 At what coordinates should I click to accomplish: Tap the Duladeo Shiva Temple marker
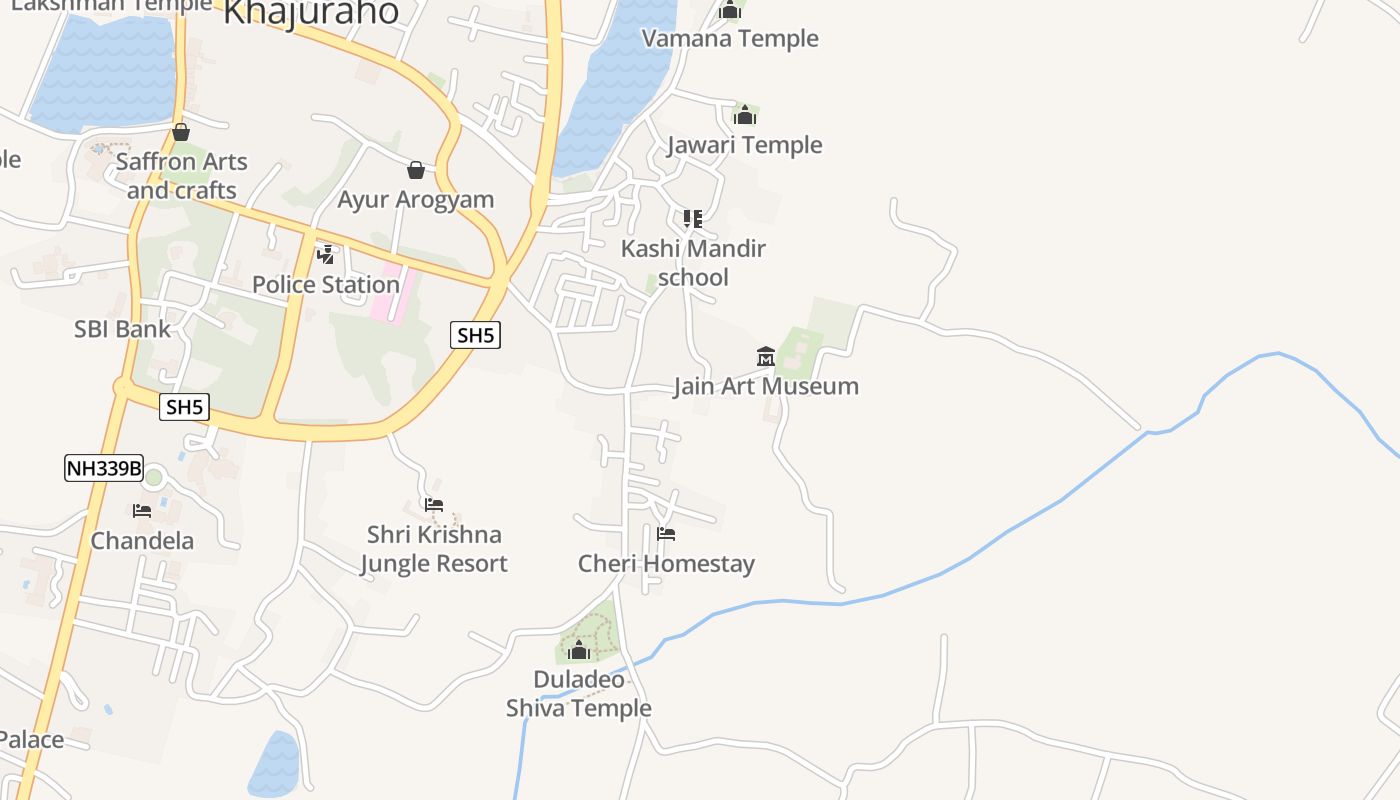point(578,651)
